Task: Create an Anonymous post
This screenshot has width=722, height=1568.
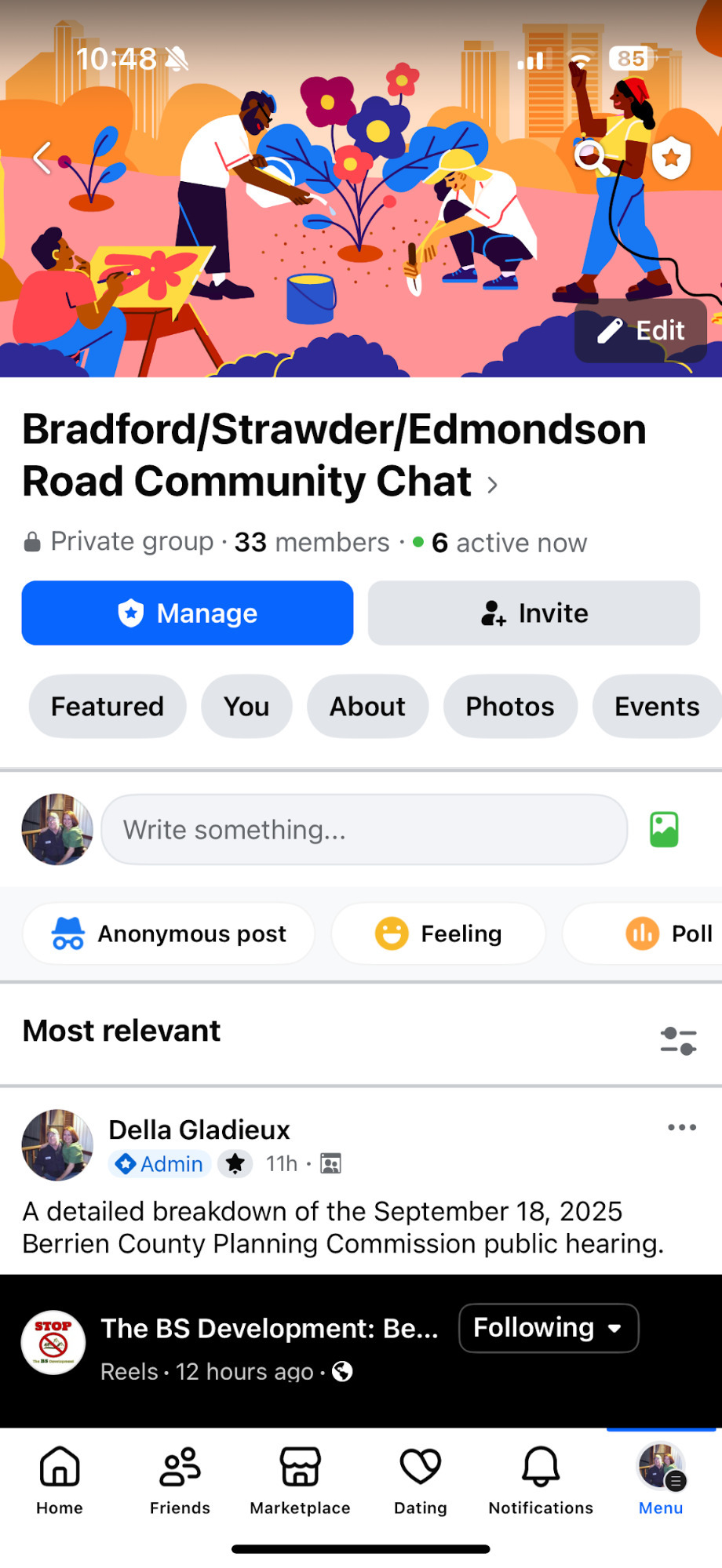Action: (169, 933)
